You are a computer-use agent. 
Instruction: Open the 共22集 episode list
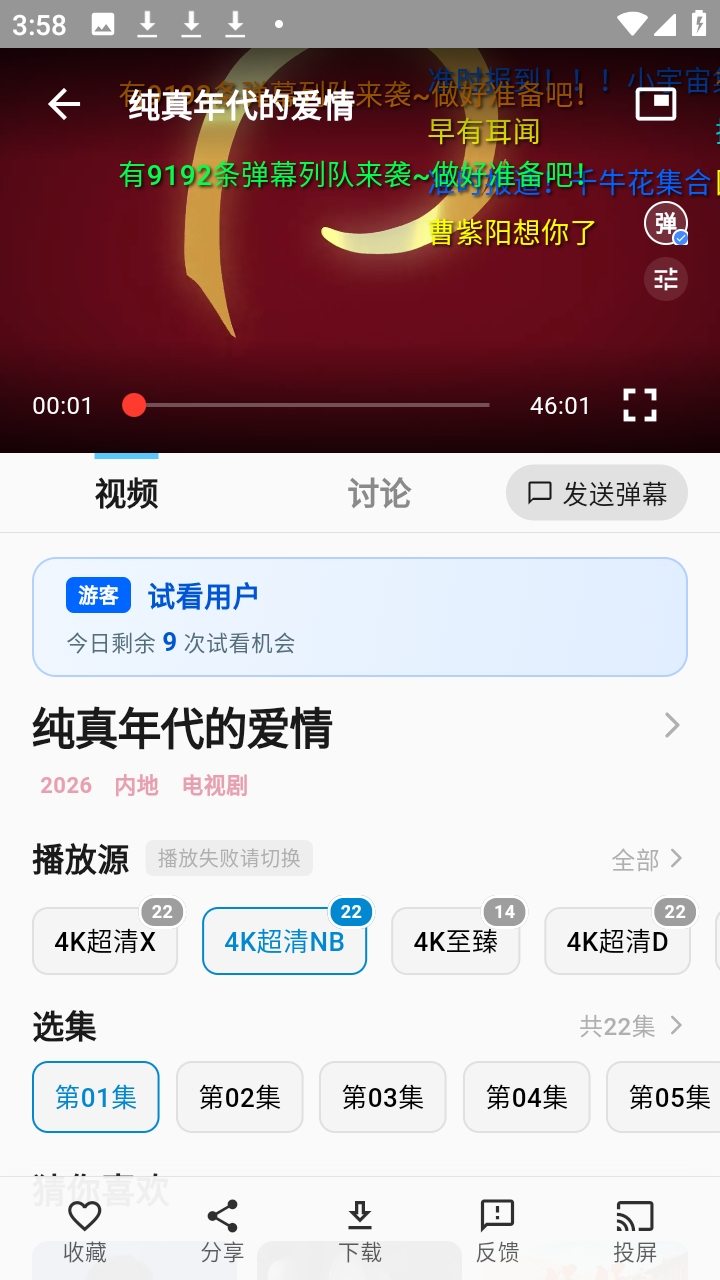(632, 1026)
